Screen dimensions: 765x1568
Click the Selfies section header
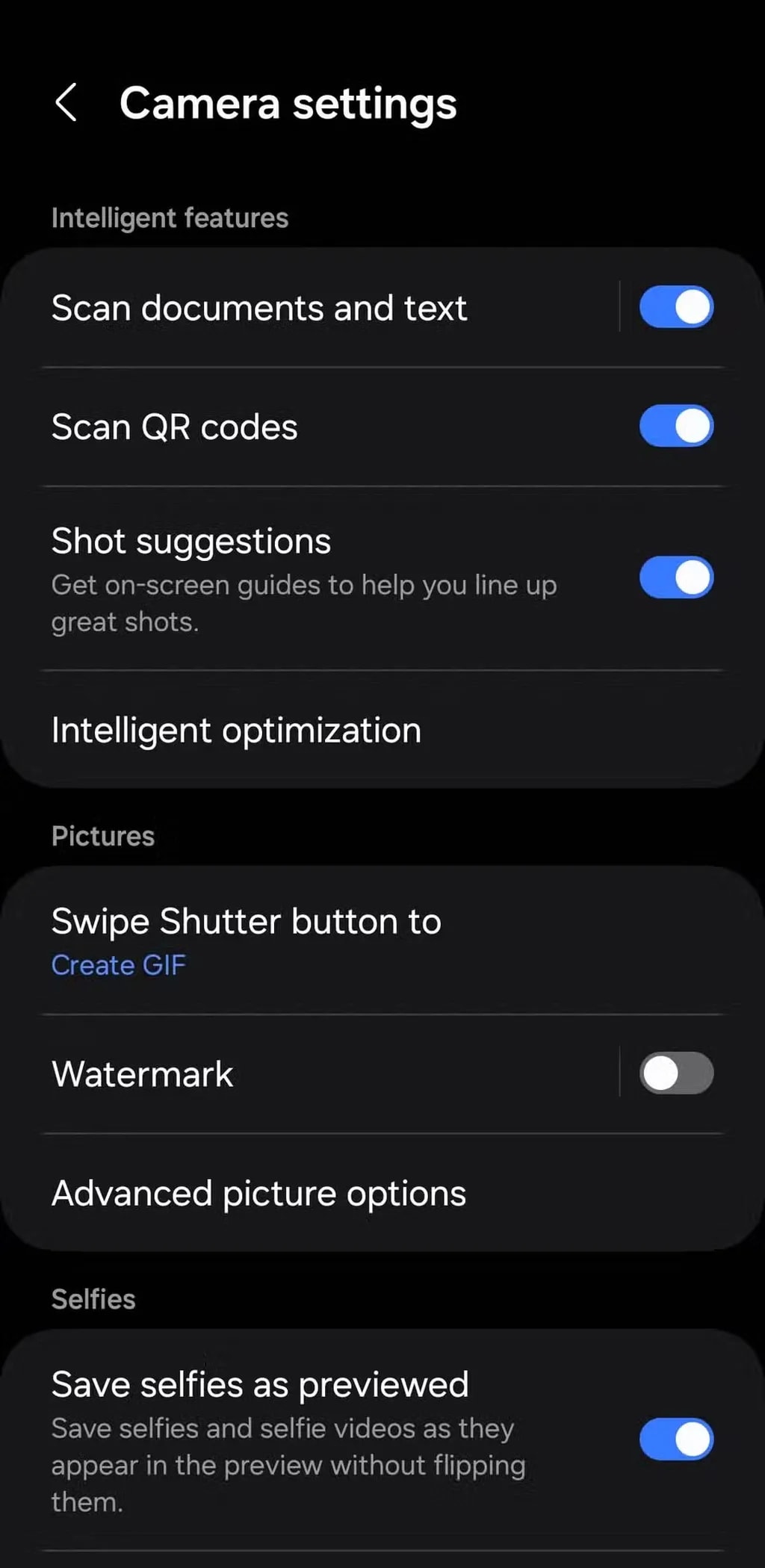pos(93,1298)
